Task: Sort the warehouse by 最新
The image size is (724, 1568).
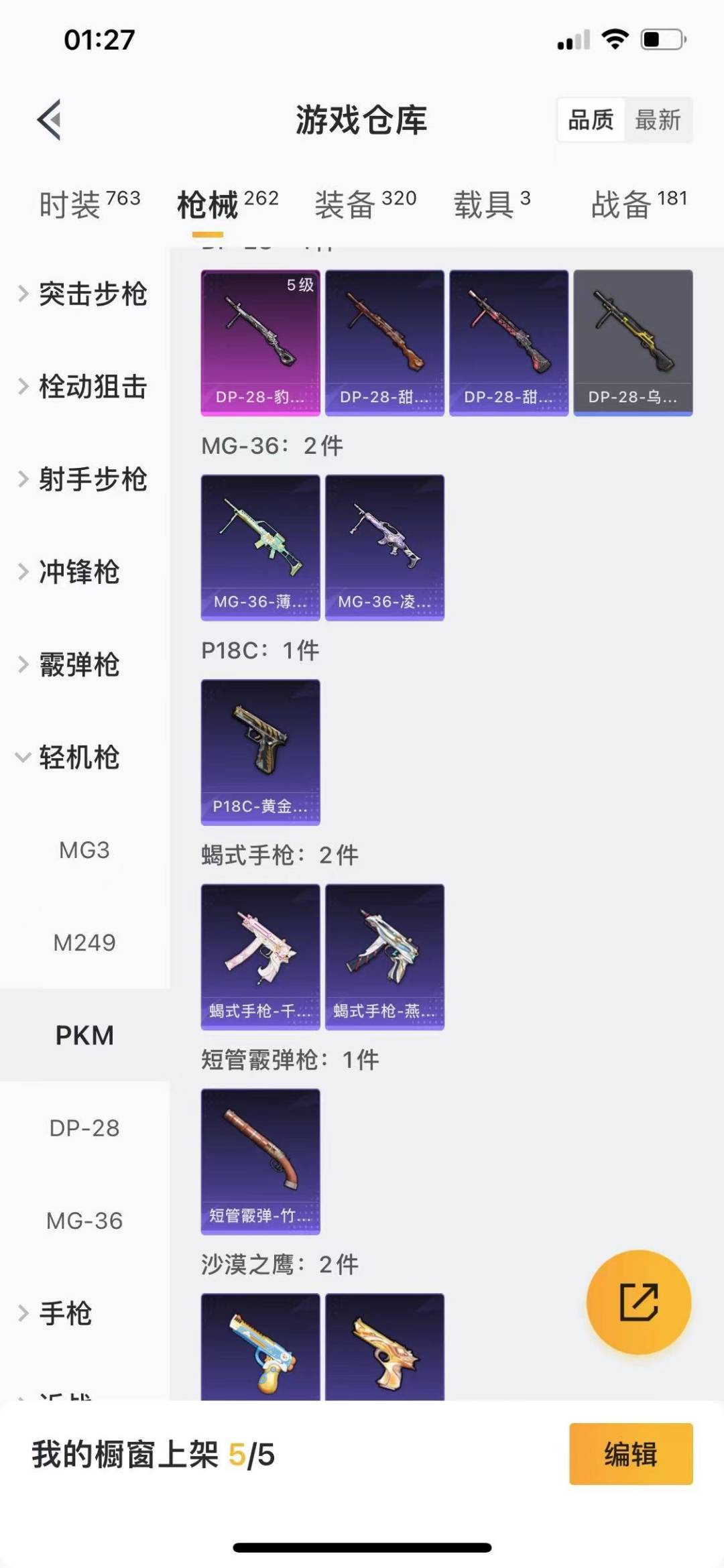Action: pos(657,120)
